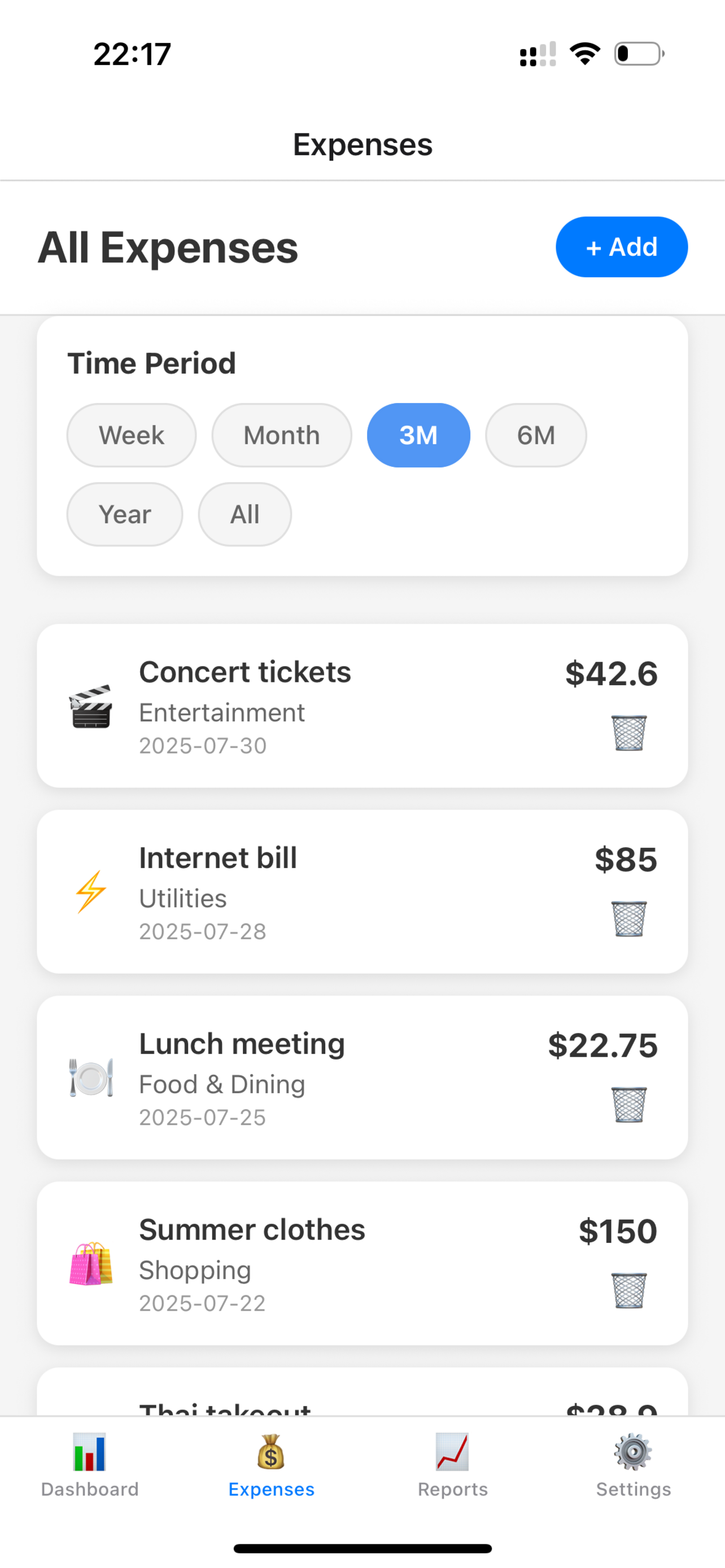Open the Summer clothes expense card
Screen dimensions: 725x1568
(362, 1263)
